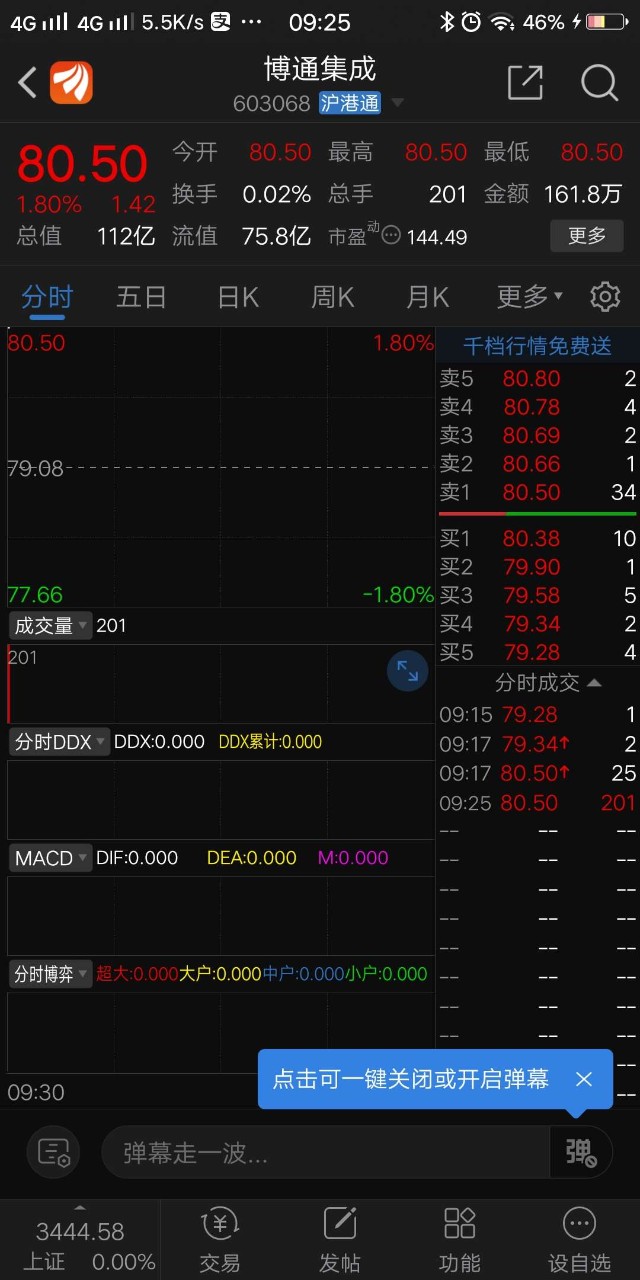Tap the 弹幕走一波 comment input field
640x1280 pixels.
coord(325,1153)
